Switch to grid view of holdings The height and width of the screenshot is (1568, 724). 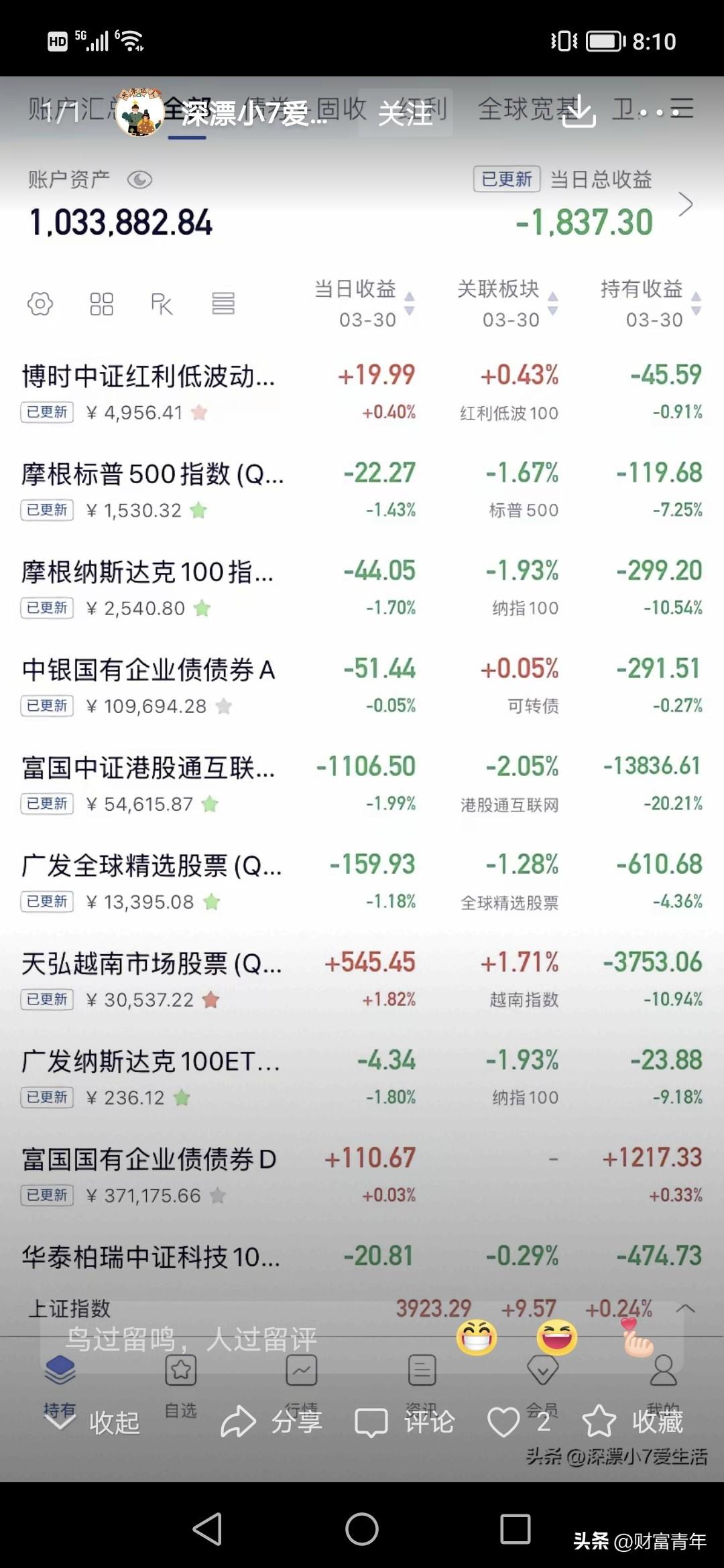pyautogui.click(x=101, y=304)
